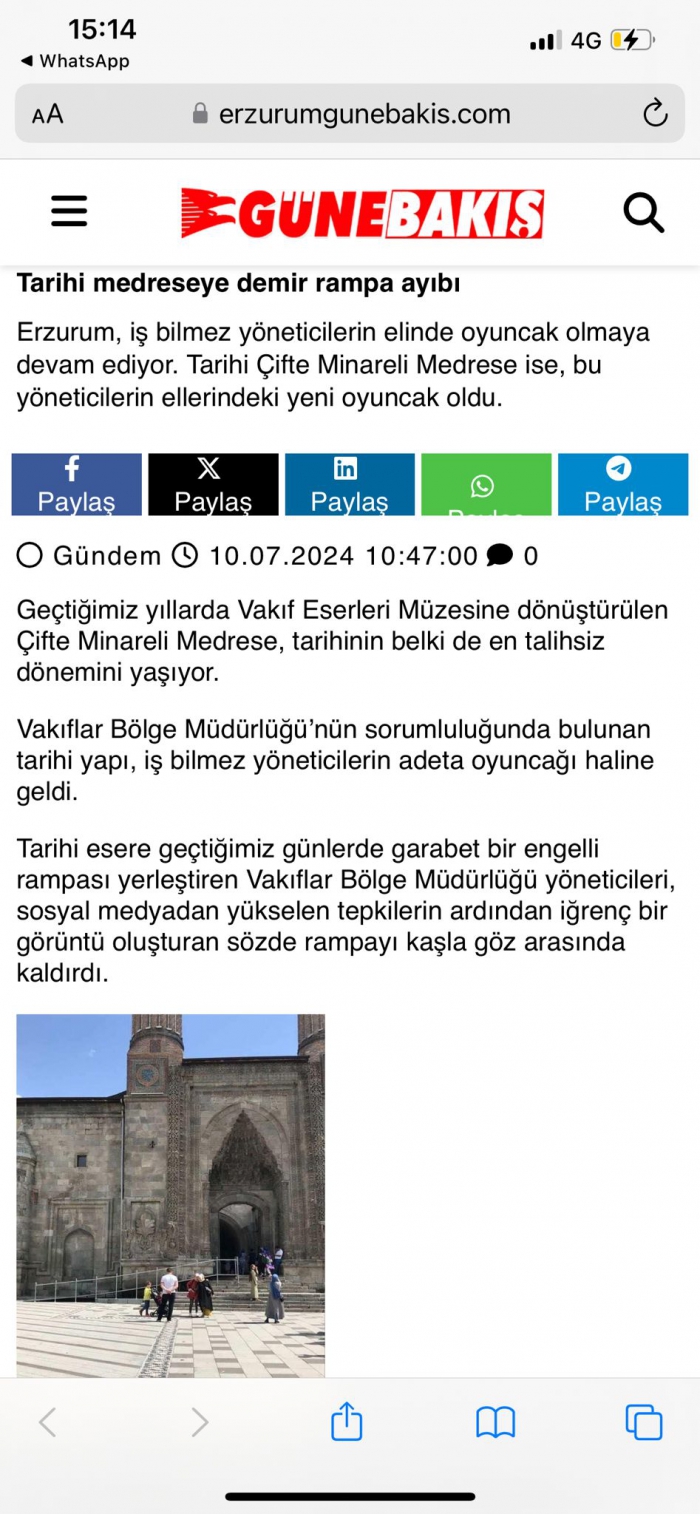The height and width of the screenshot is (1514, 700).
Task: Open Safari bookmarks
Action: pos(495,1421)
